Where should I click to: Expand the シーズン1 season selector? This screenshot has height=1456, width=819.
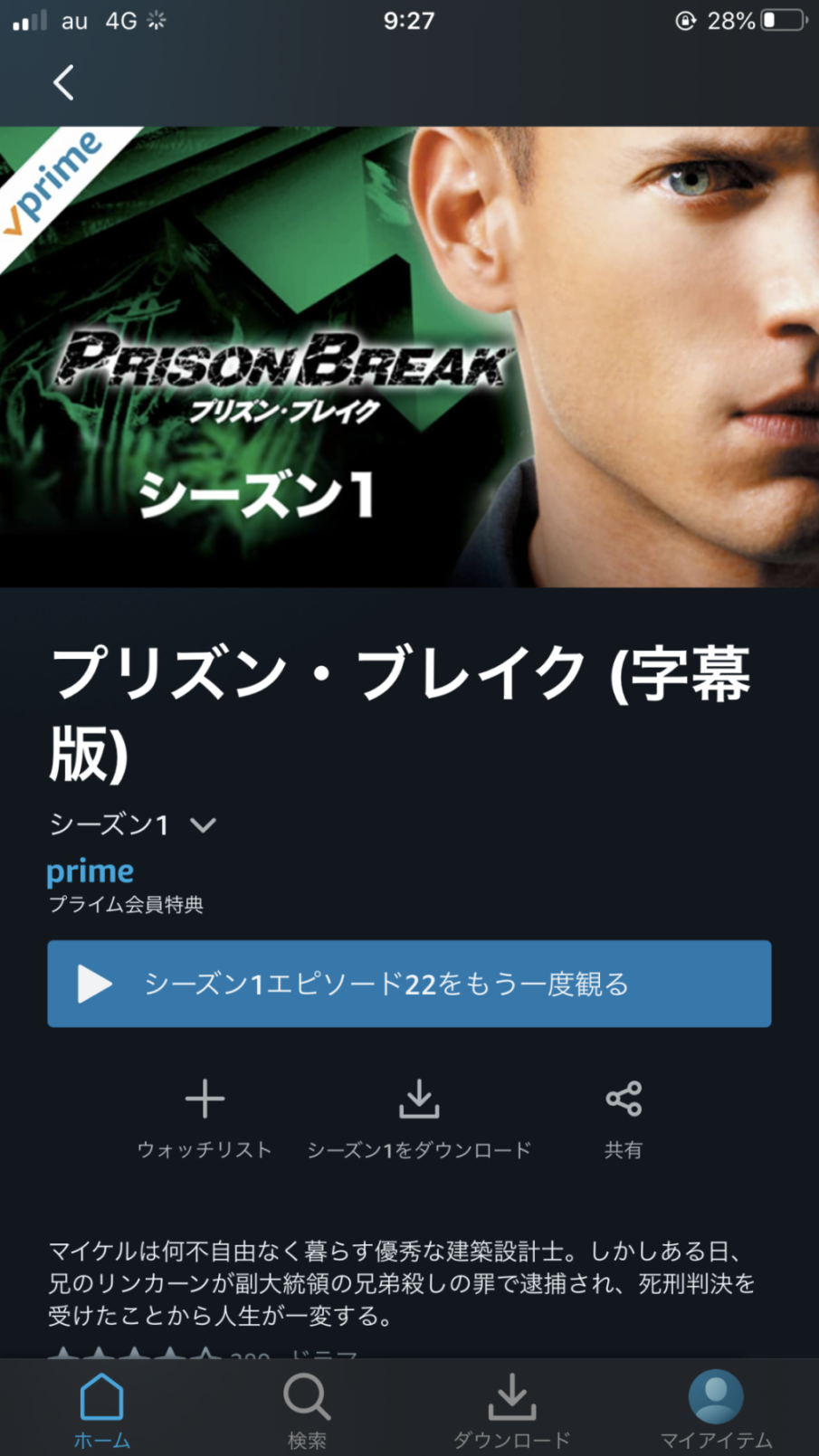[132, 824]
